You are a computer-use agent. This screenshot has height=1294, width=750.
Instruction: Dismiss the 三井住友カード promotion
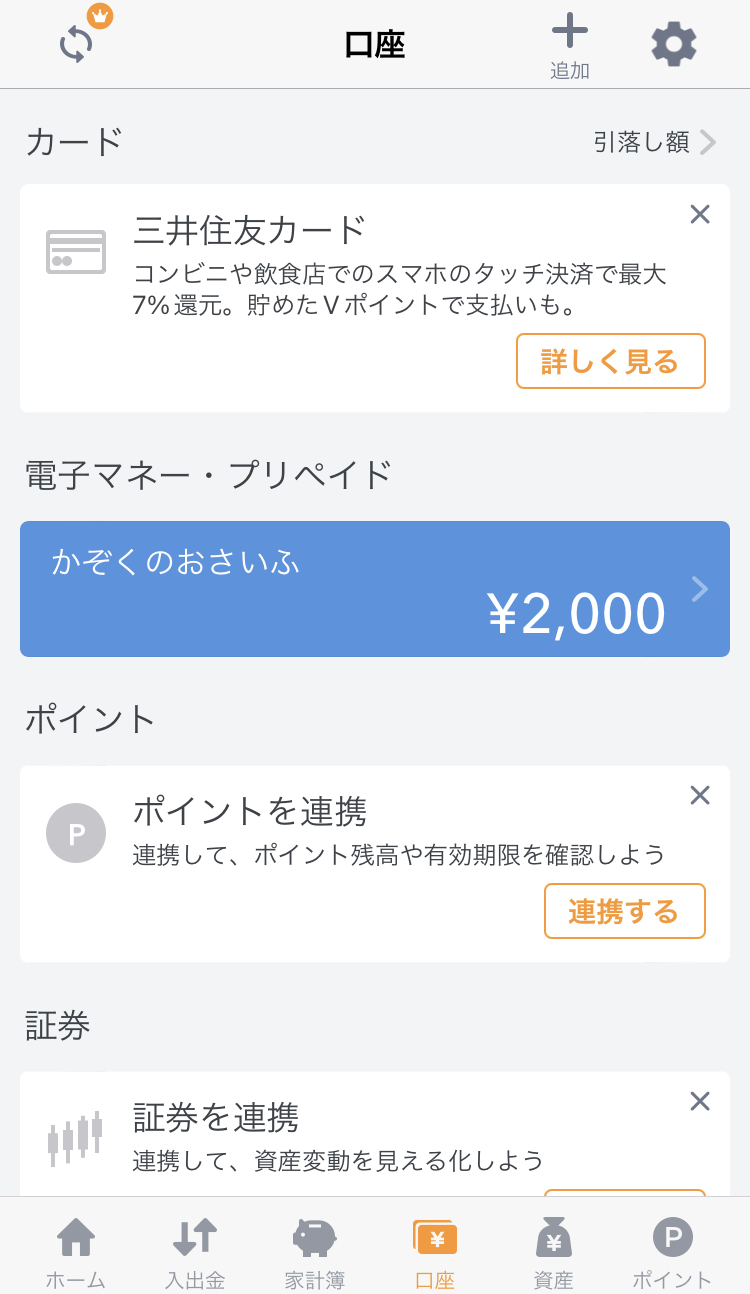(699, 213)
